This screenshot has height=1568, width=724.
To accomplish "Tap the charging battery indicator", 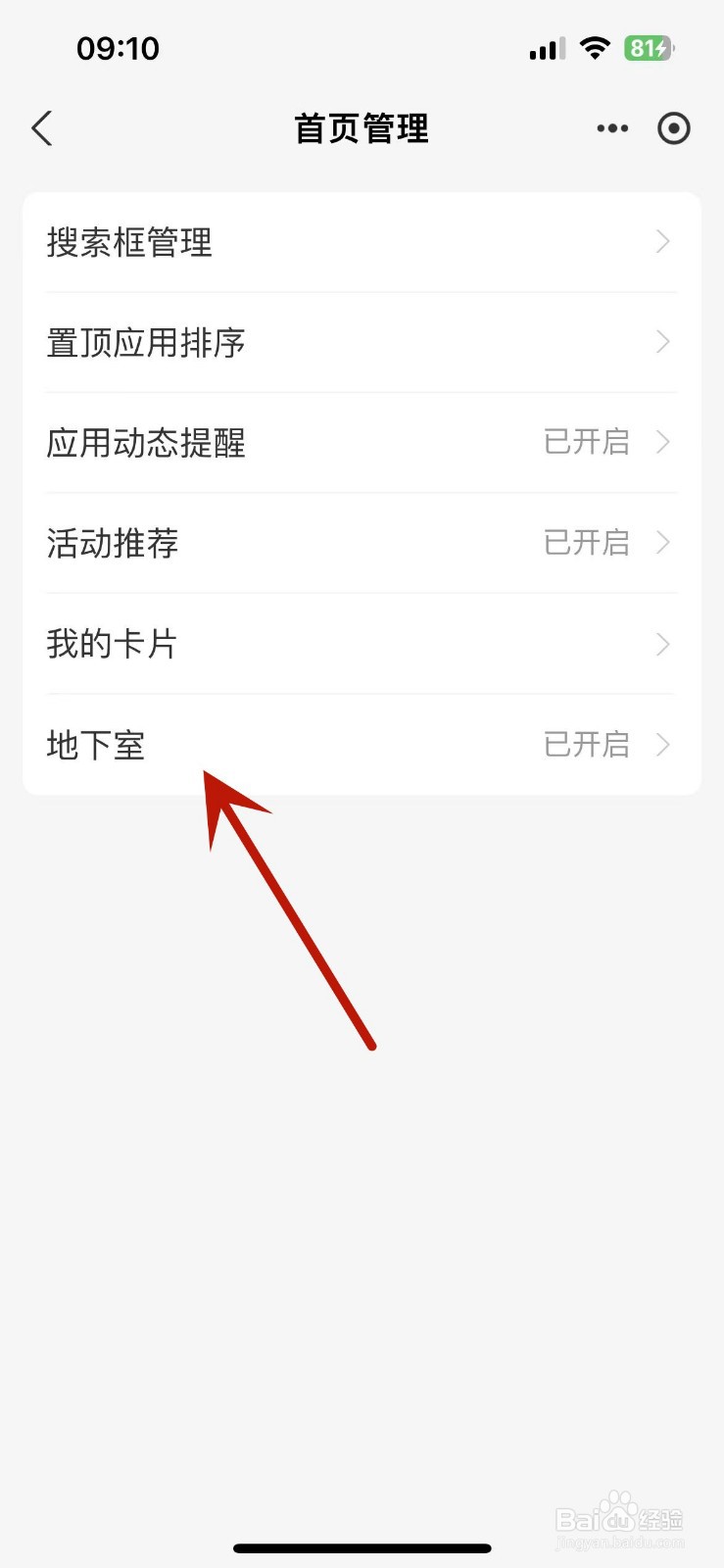I will point(647,47).
